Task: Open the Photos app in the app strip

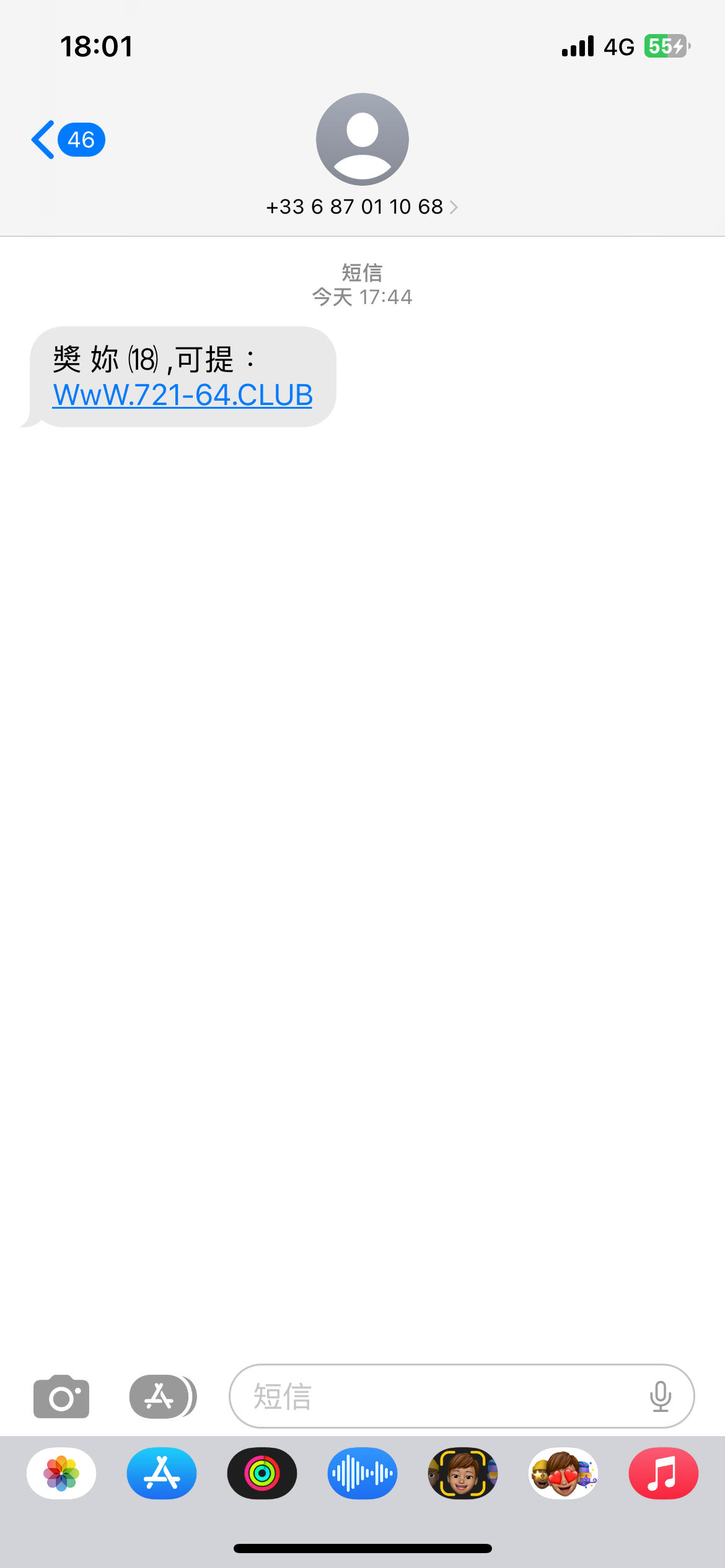Action: tap(61, 1474)
